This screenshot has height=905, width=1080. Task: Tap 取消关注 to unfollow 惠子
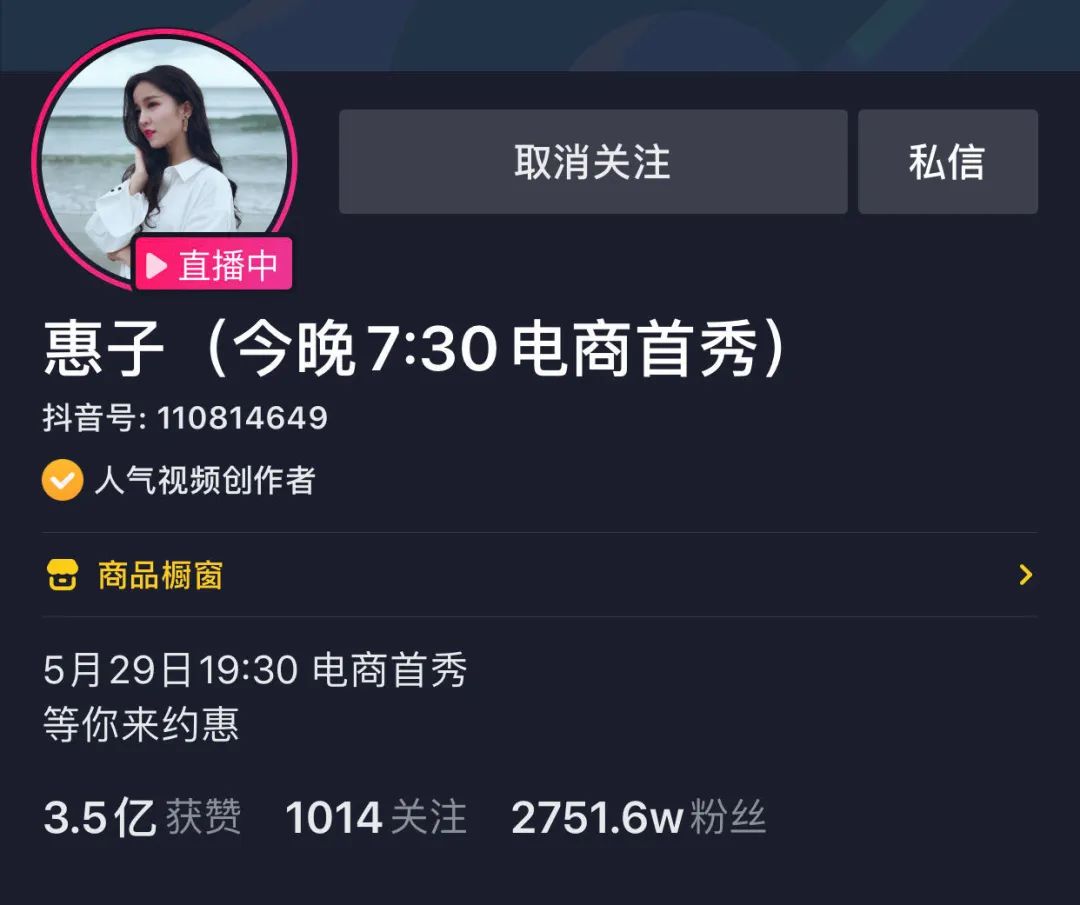click(592, 162)
